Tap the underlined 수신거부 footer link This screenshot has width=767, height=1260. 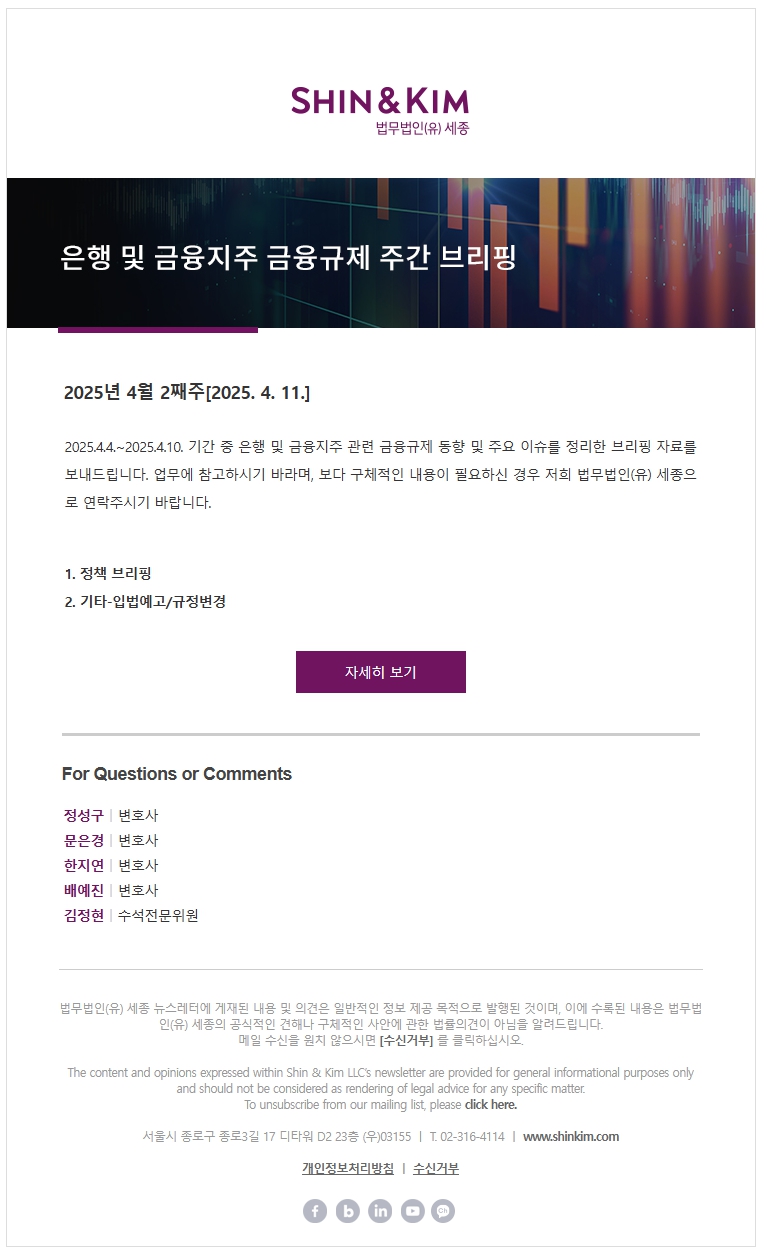(x=436, y=1169)
